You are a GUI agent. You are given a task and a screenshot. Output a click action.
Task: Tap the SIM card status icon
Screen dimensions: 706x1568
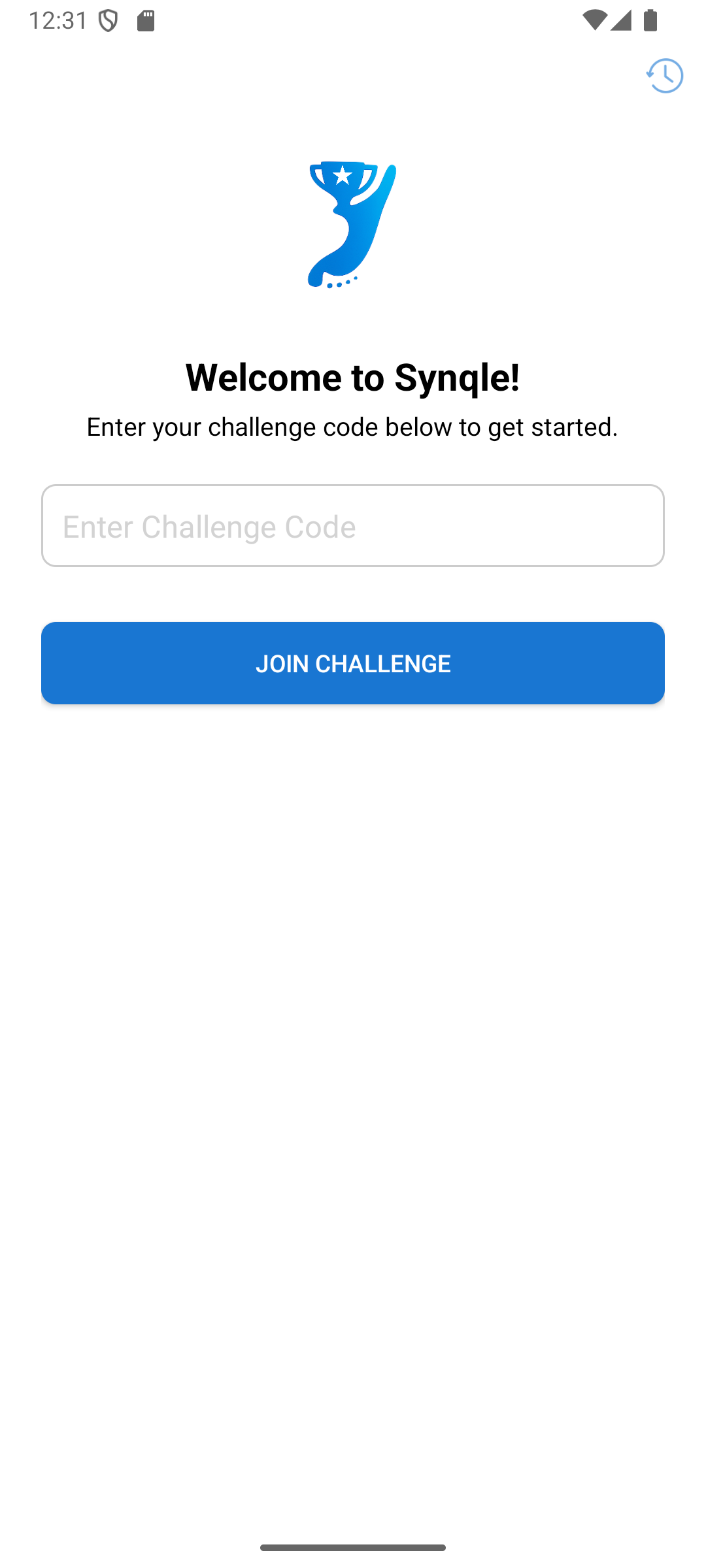(146, 20)
